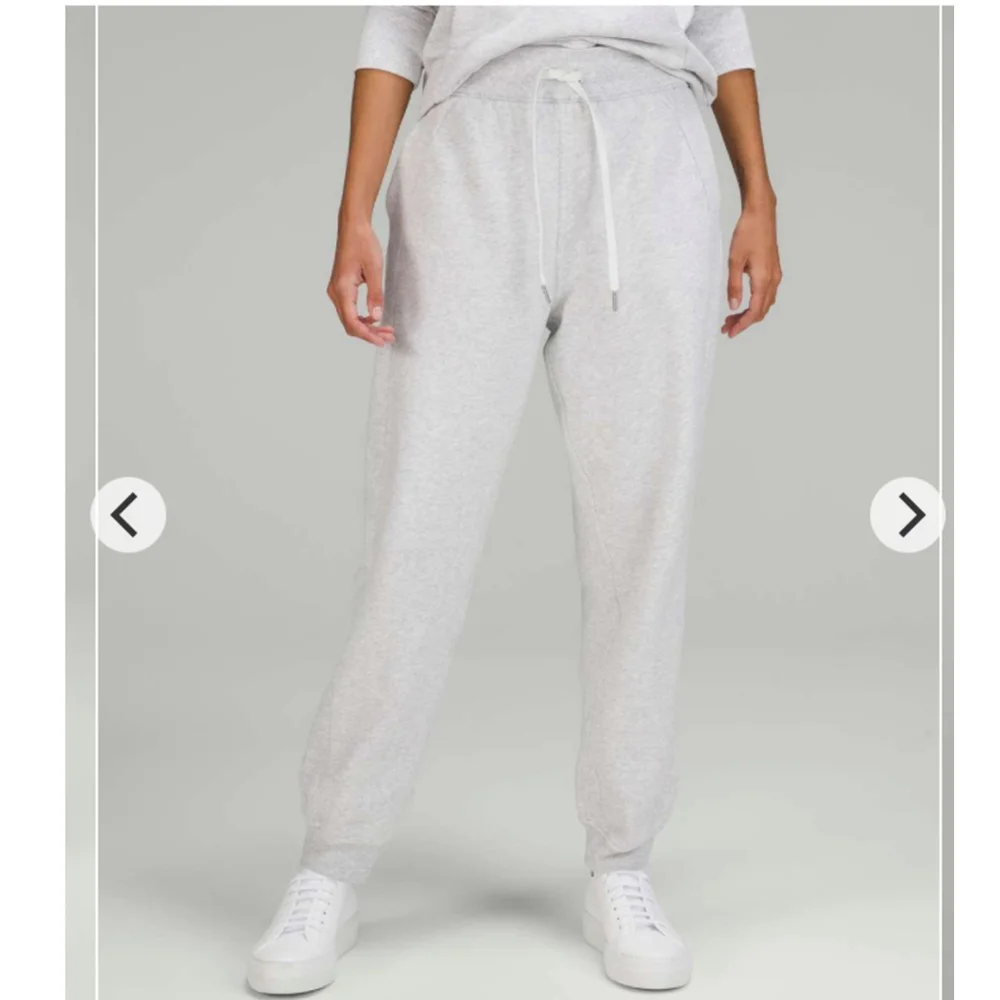Show the next product photo
The height and width of the screenshot is (1000, 1000).
pos(907,515)
